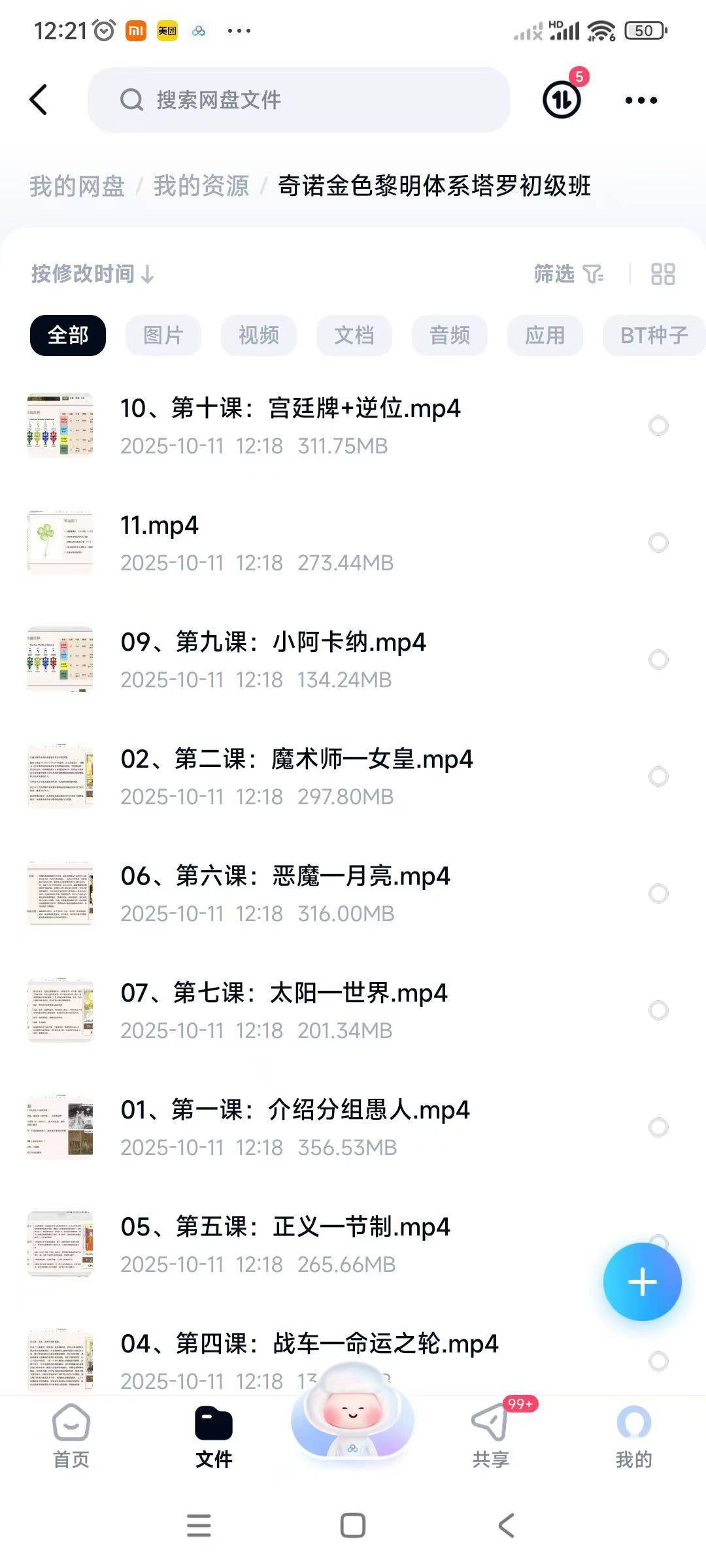Tap the 搜索网盘文件 search box
Screen dimensions: 706x1568
(x=298, y=100)
